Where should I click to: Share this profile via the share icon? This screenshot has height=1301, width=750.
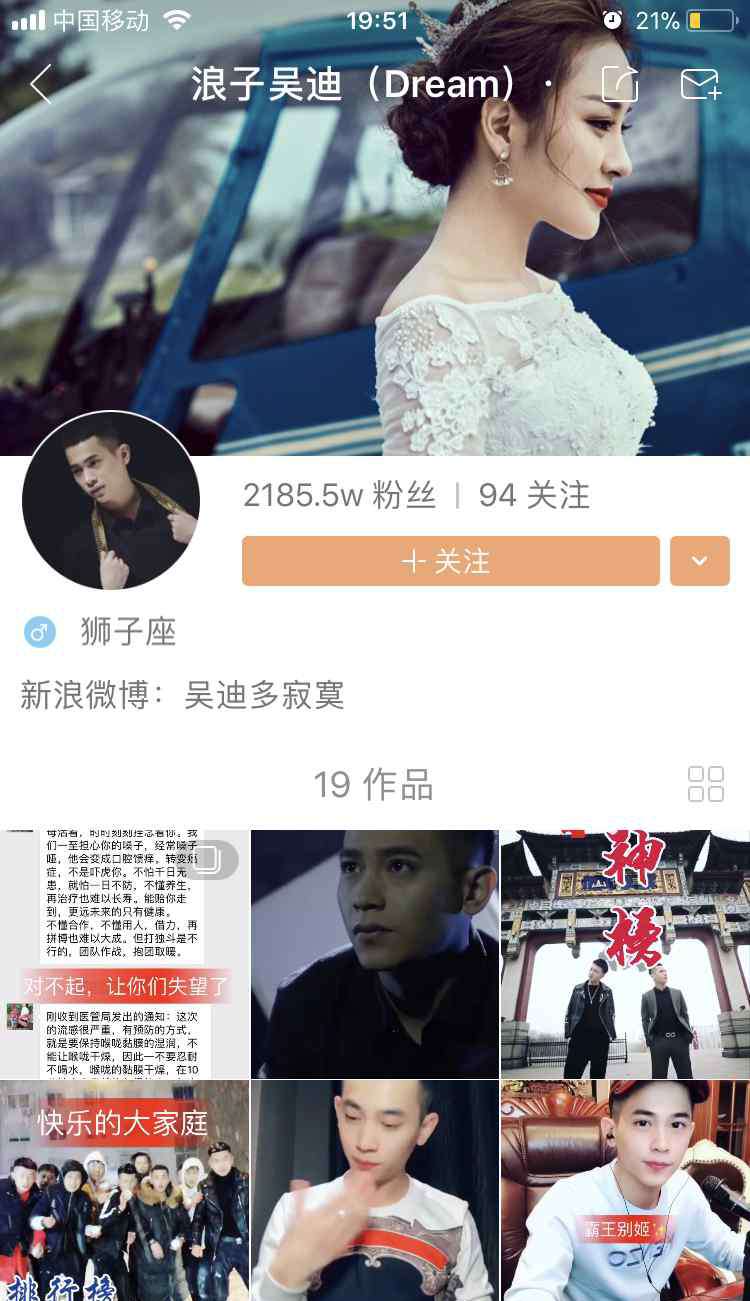(620, 84)
